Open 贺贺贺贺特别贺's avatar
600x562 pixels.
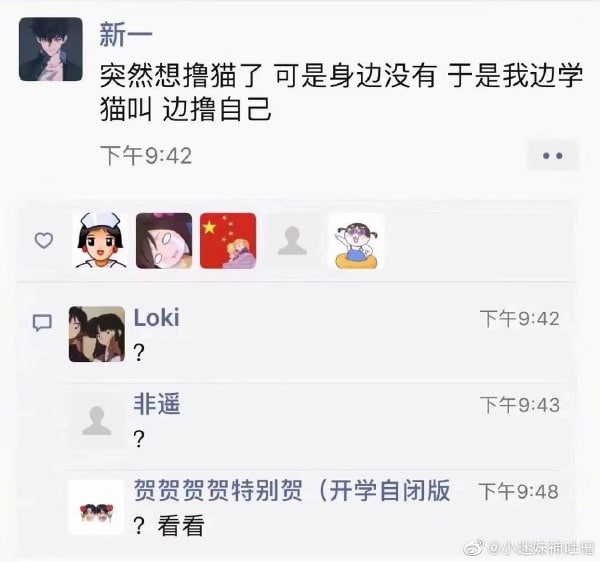[97, 507]
